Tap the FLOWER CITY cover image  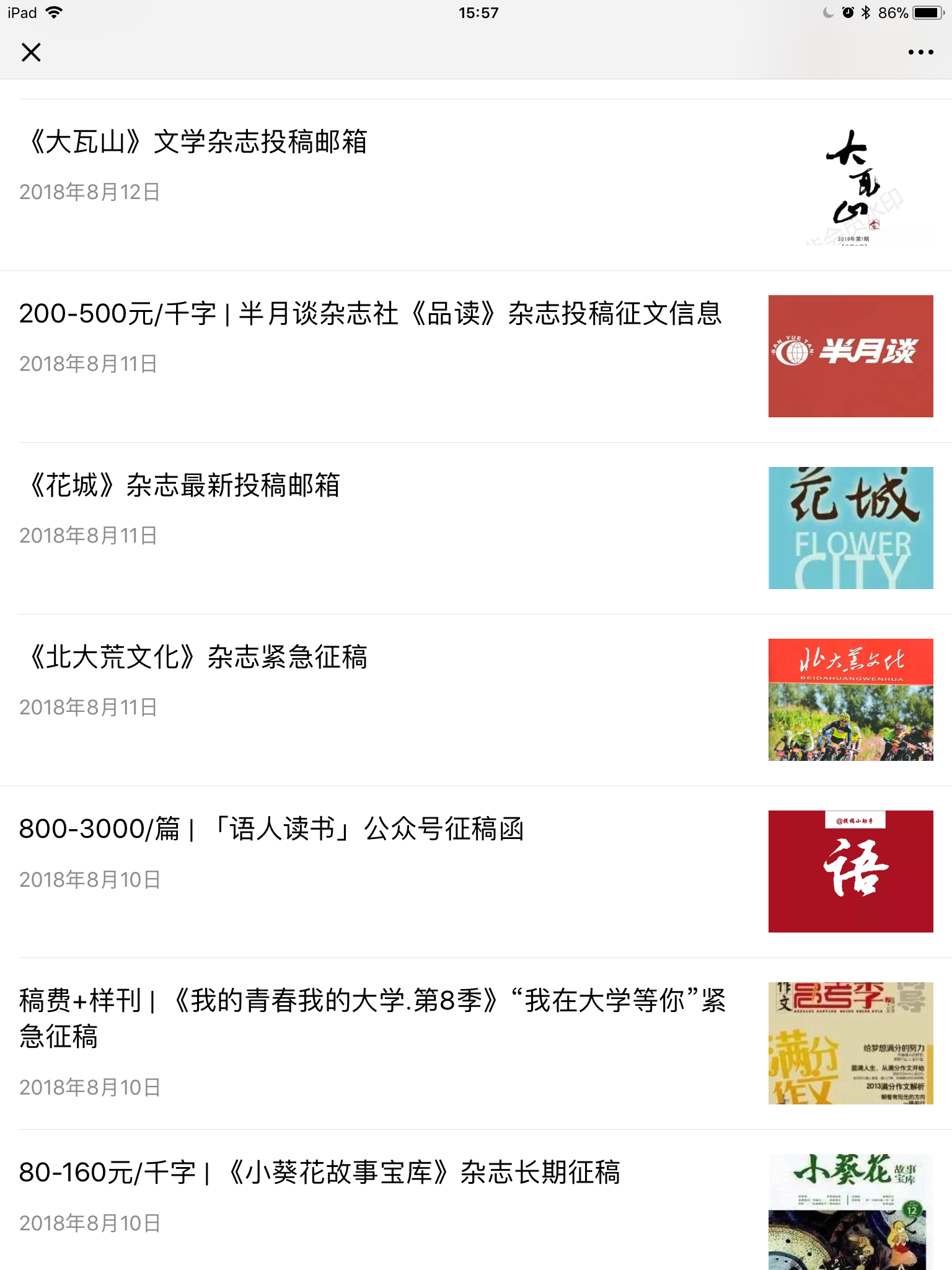(850, 528)
